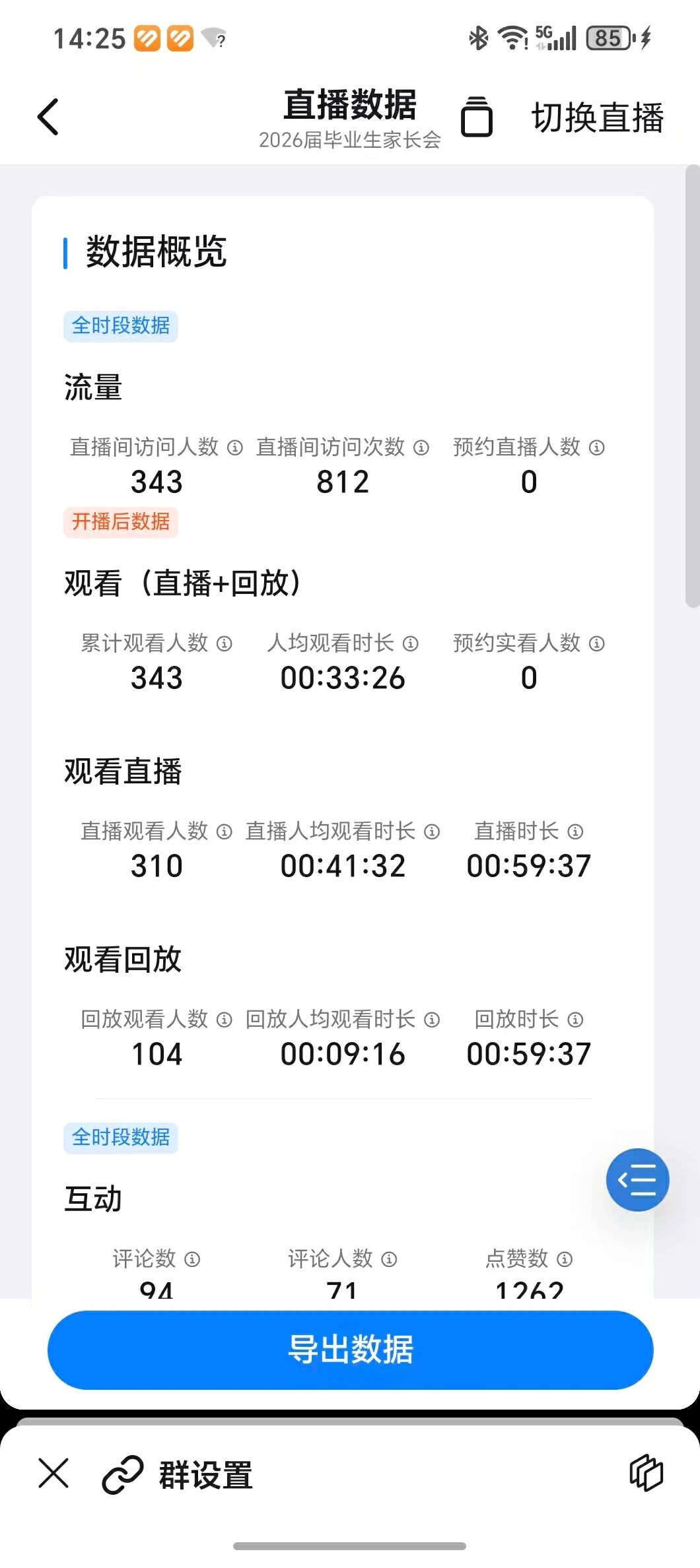Open the multi-window icon beside 群设置
Screen dimensions: 700x1568
[x=646, y=1474]
